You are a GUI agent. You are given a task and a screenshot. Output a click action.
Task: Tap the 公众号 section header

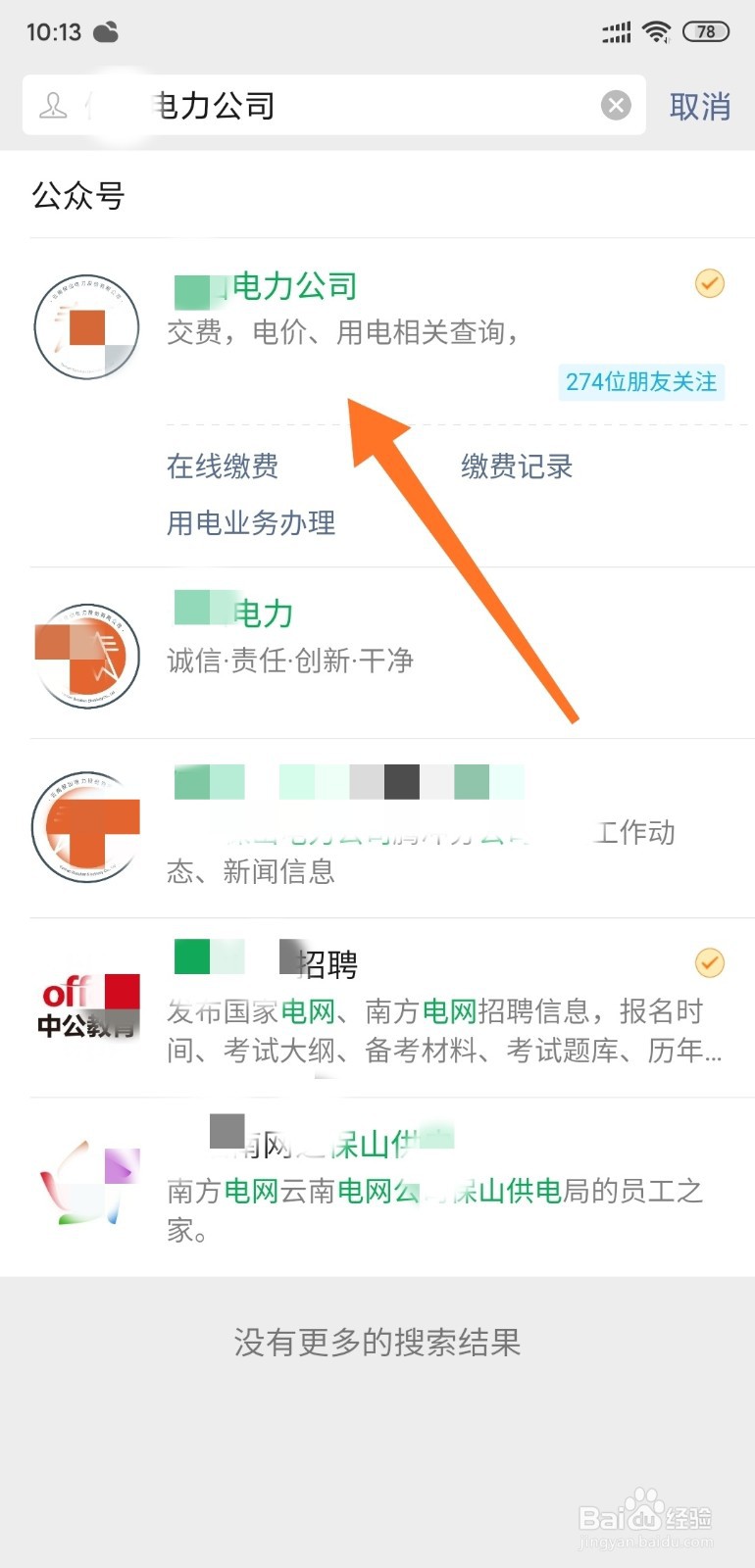78,196
